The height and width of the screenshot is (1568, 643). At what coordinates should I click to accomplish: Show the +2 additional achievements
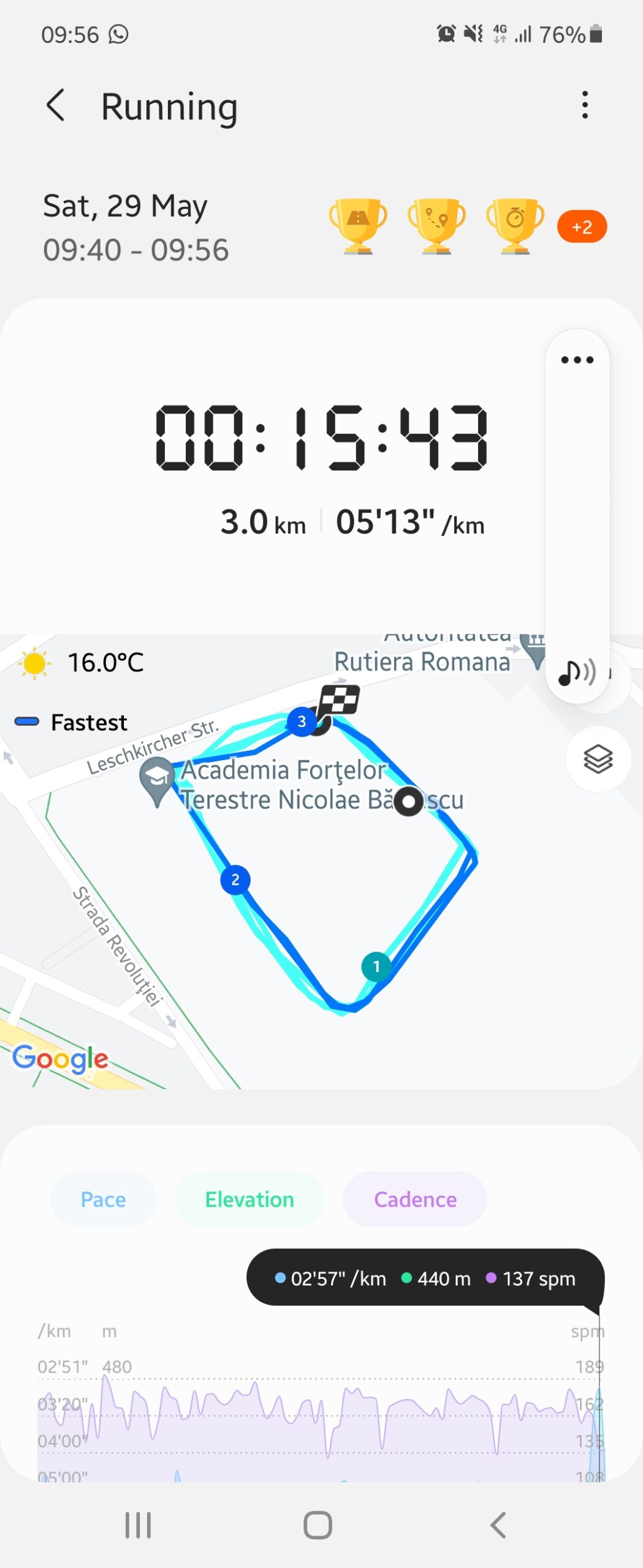[x=582, y=227]
